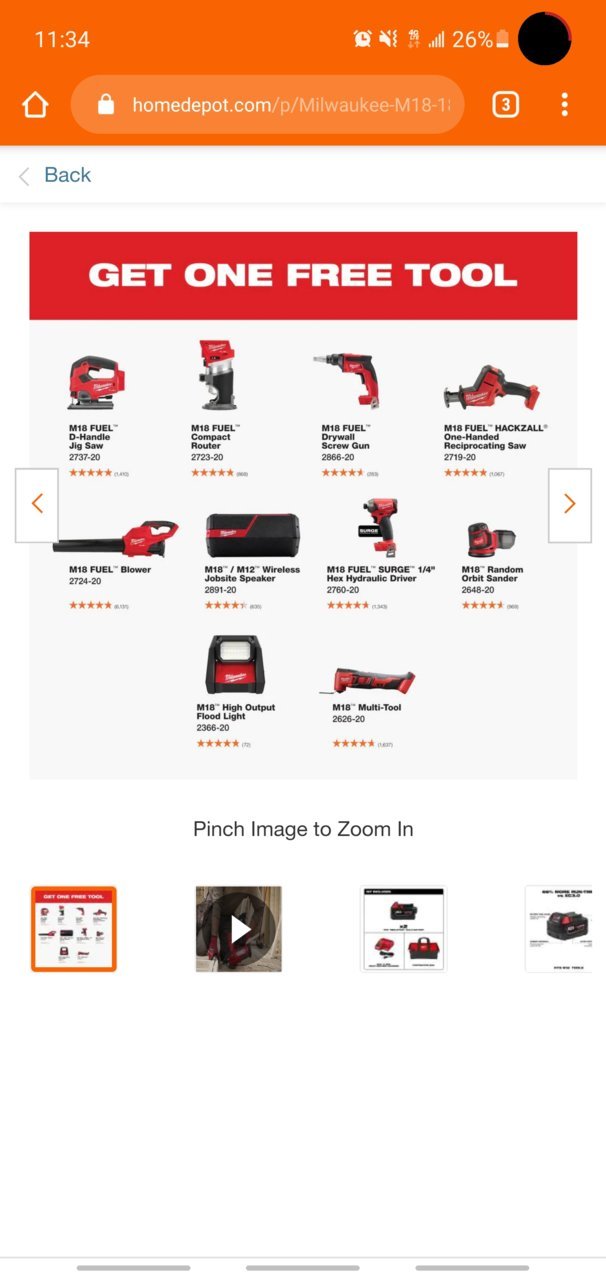Go back using the Back link

[x=55, y=176]
